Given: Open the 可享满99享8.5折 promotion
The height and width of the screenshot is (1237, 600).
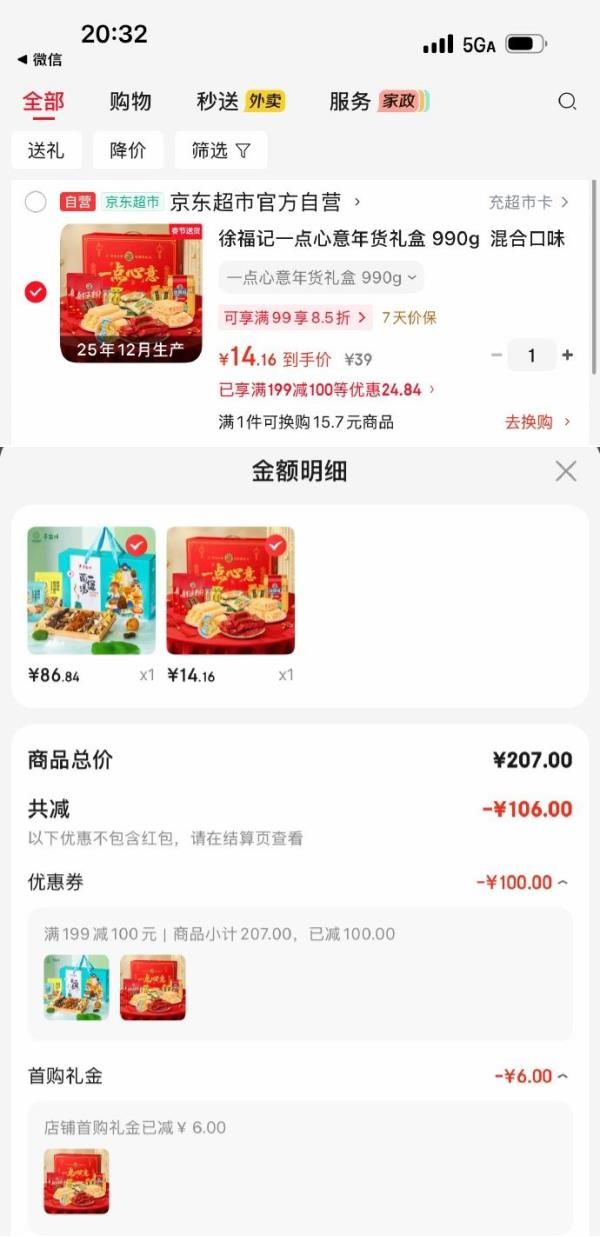Looking at the screenshot, I should pos(295,318).
